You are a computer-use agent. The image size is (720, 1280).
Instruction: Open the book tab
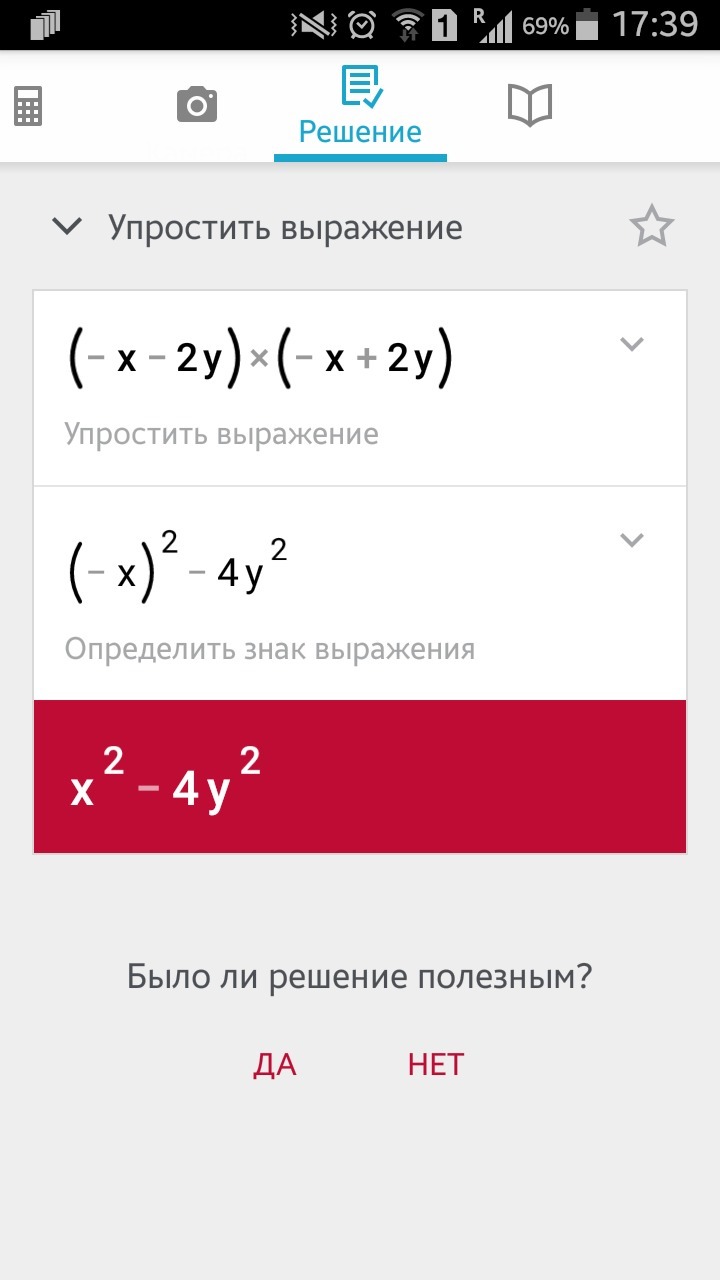point(530,105)
